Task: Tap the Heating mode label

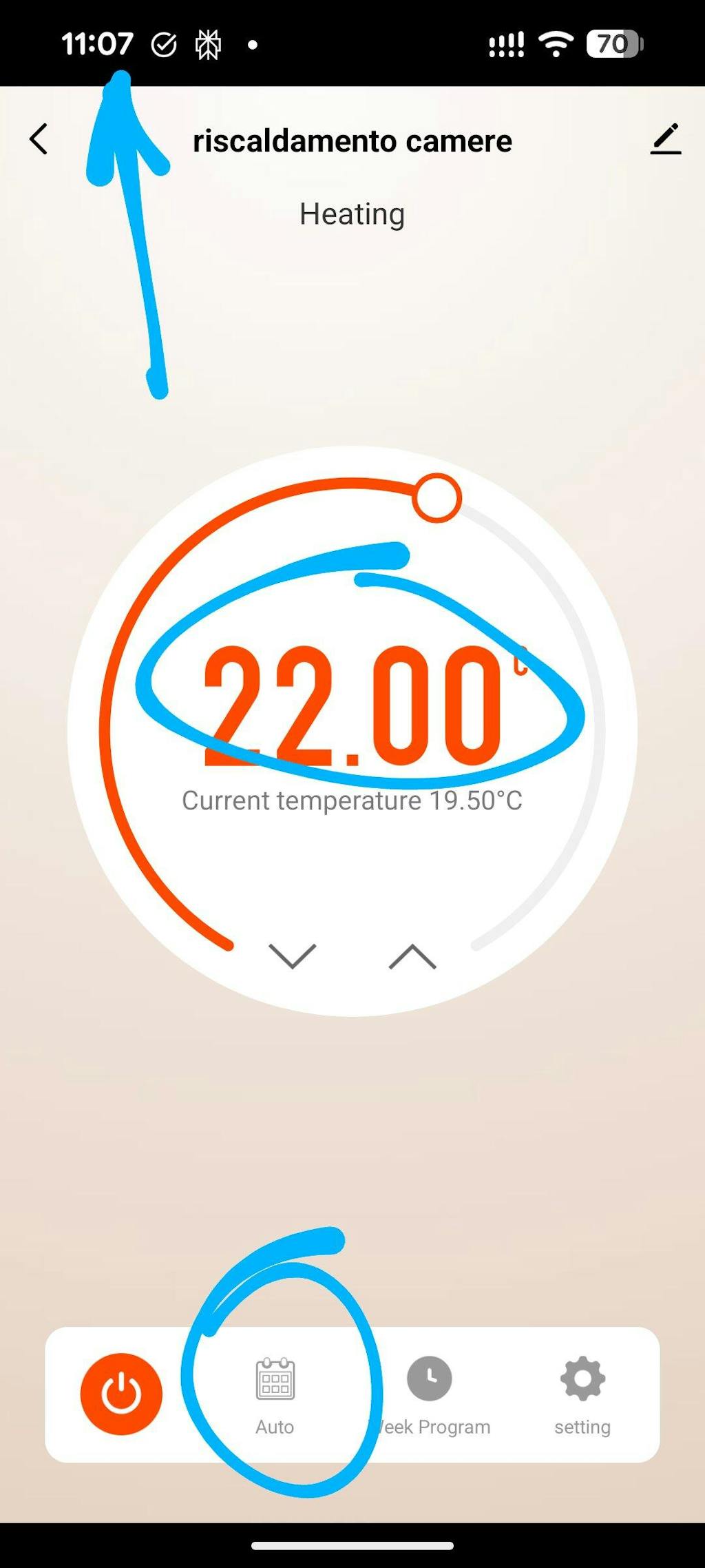Action: coord(352,214)
